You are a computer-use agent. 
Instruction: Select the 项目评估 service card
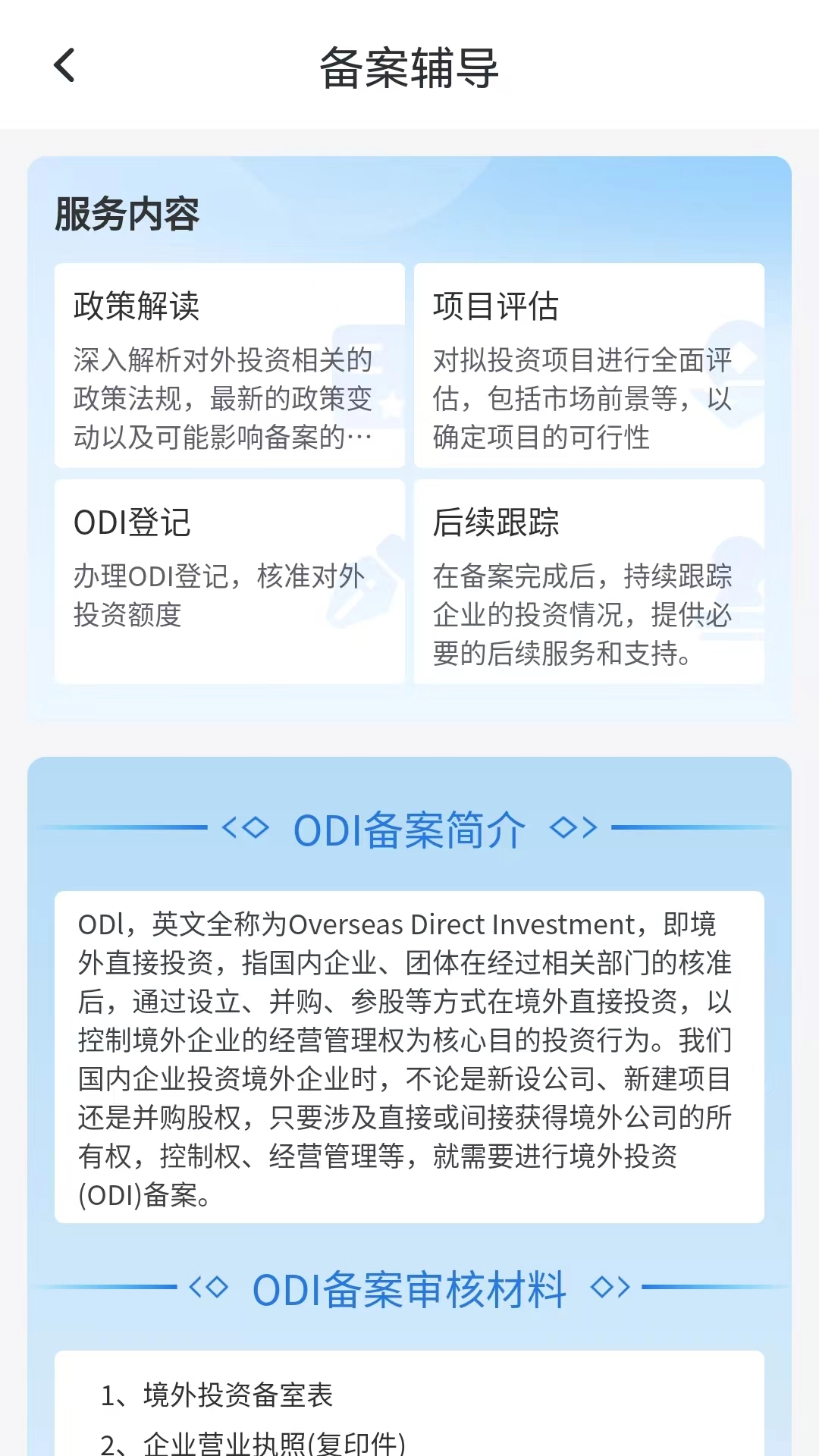589,364
